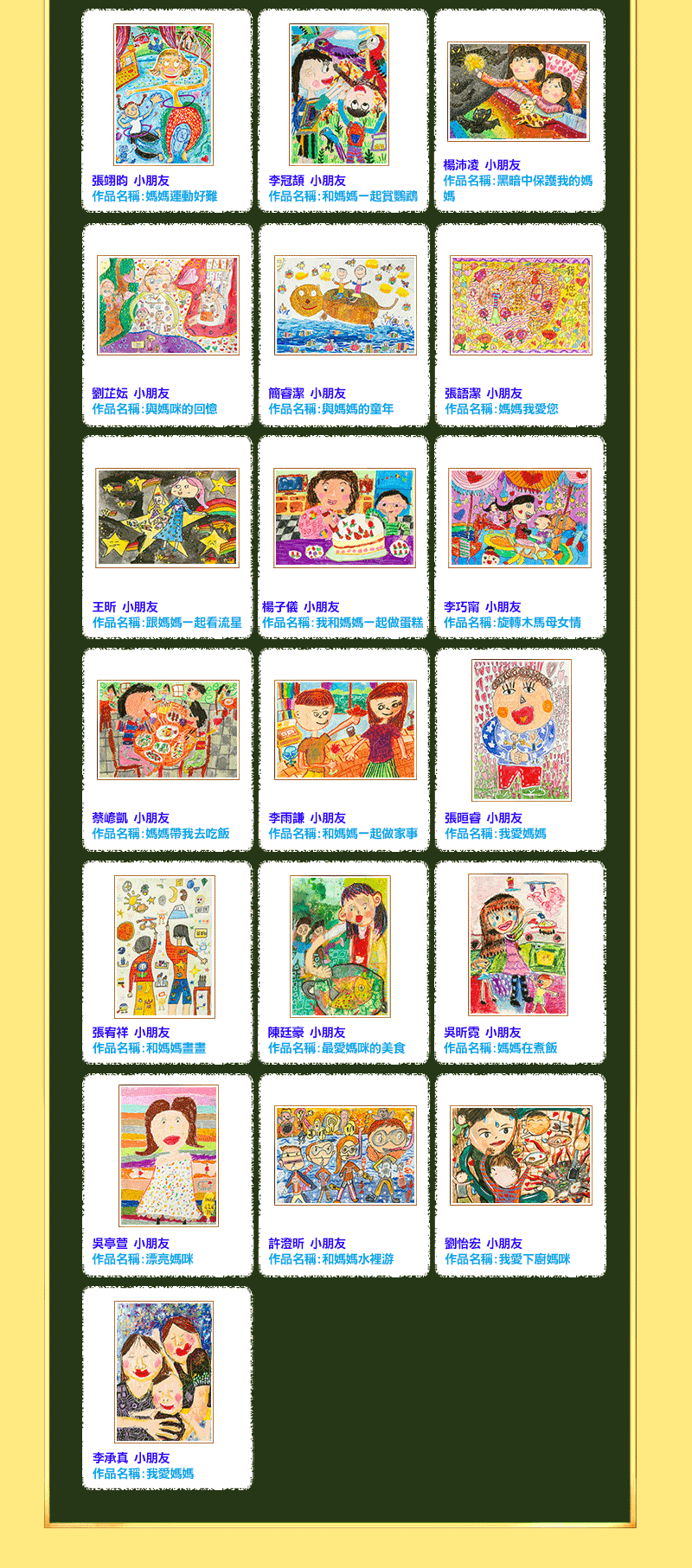692x1568 pixels.
Task: Open 張宥祥's artwork 和媽媽畫畫
Action: pos(164,946)
